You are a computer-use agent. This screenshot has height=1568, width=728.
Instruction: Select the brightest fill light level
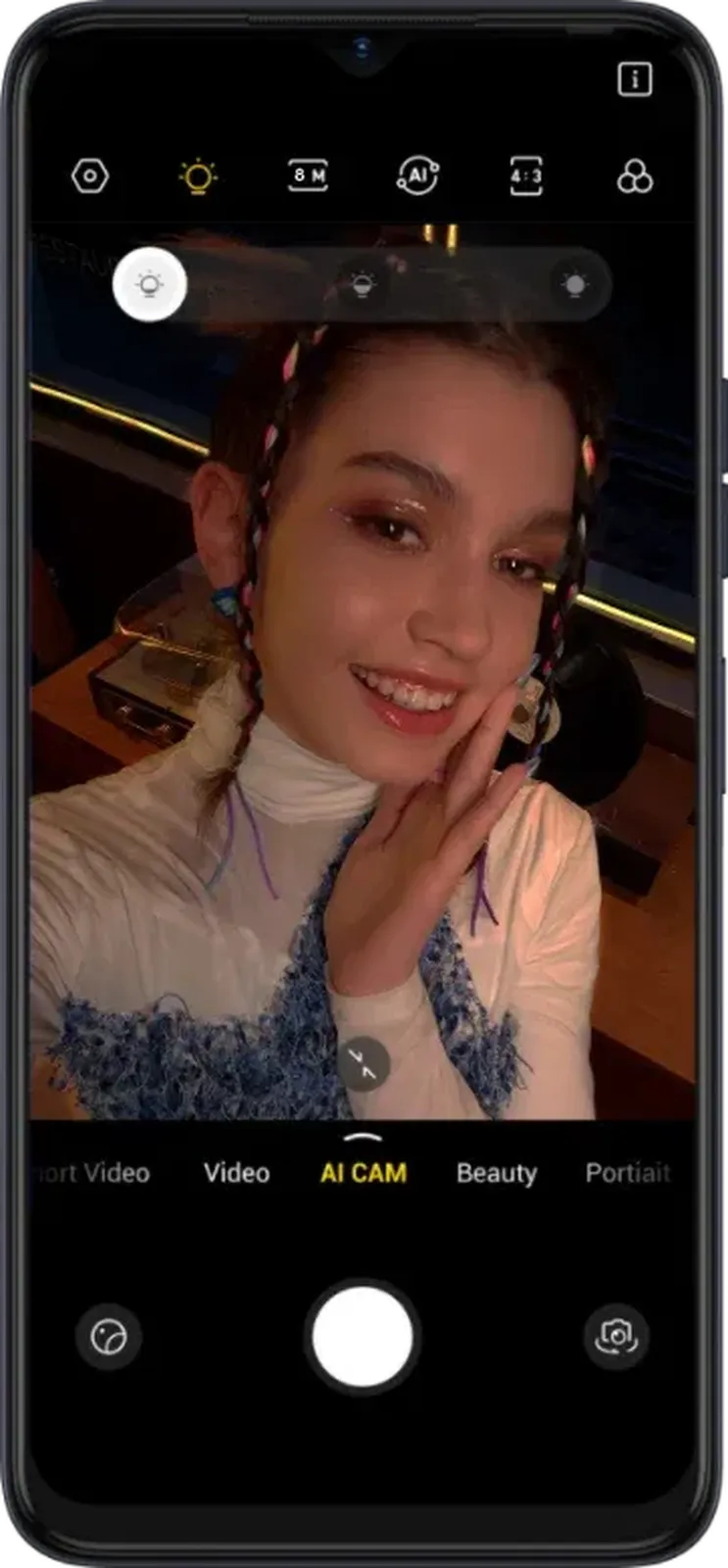[574, 286]
